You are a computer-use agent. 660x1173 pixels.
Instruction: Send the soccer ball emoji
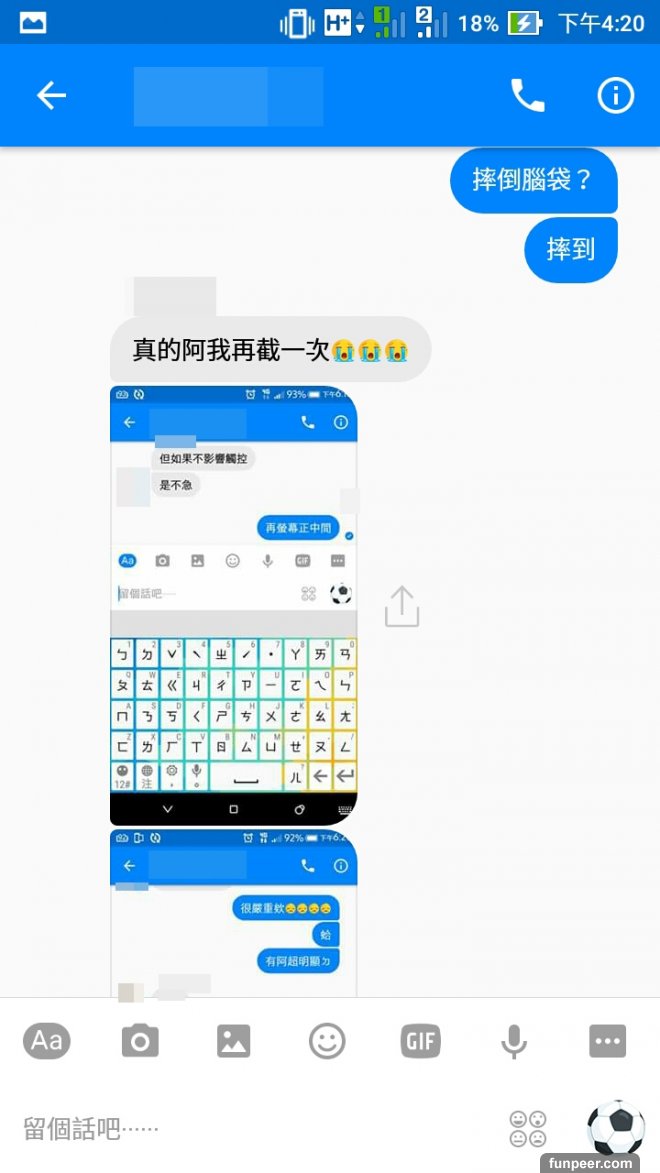point(615,1127)
